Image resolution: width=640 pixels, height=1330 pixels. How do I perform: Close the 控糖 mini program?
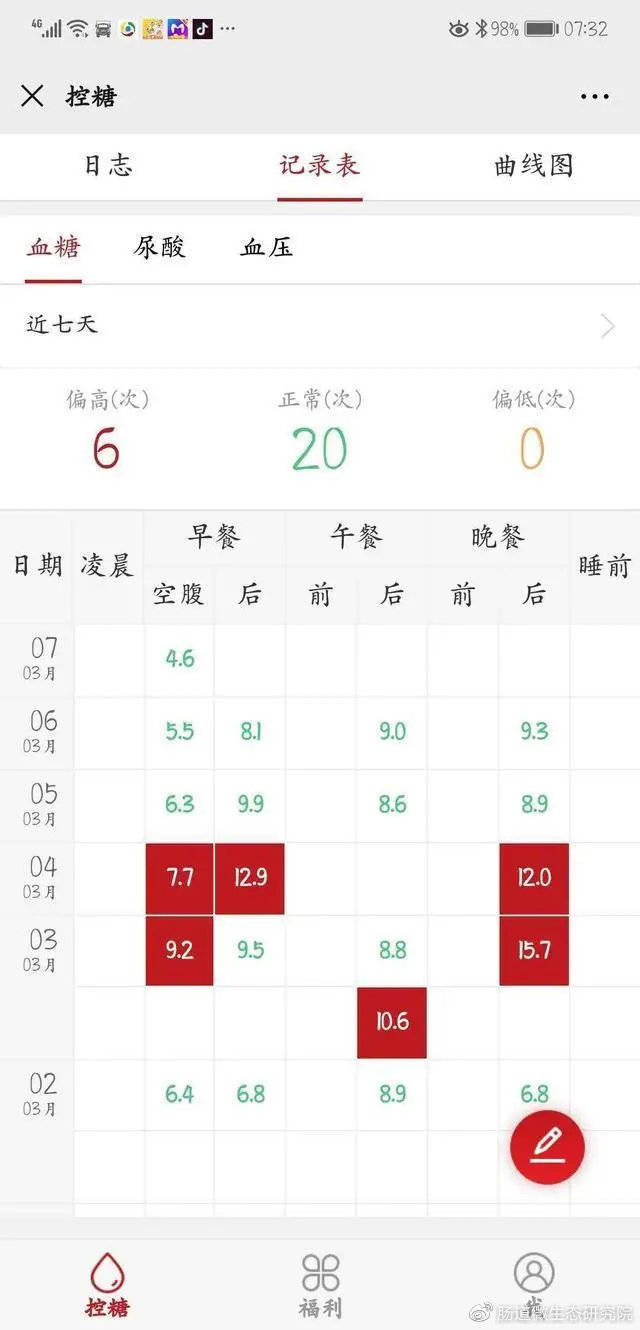[x=33, y=96]
